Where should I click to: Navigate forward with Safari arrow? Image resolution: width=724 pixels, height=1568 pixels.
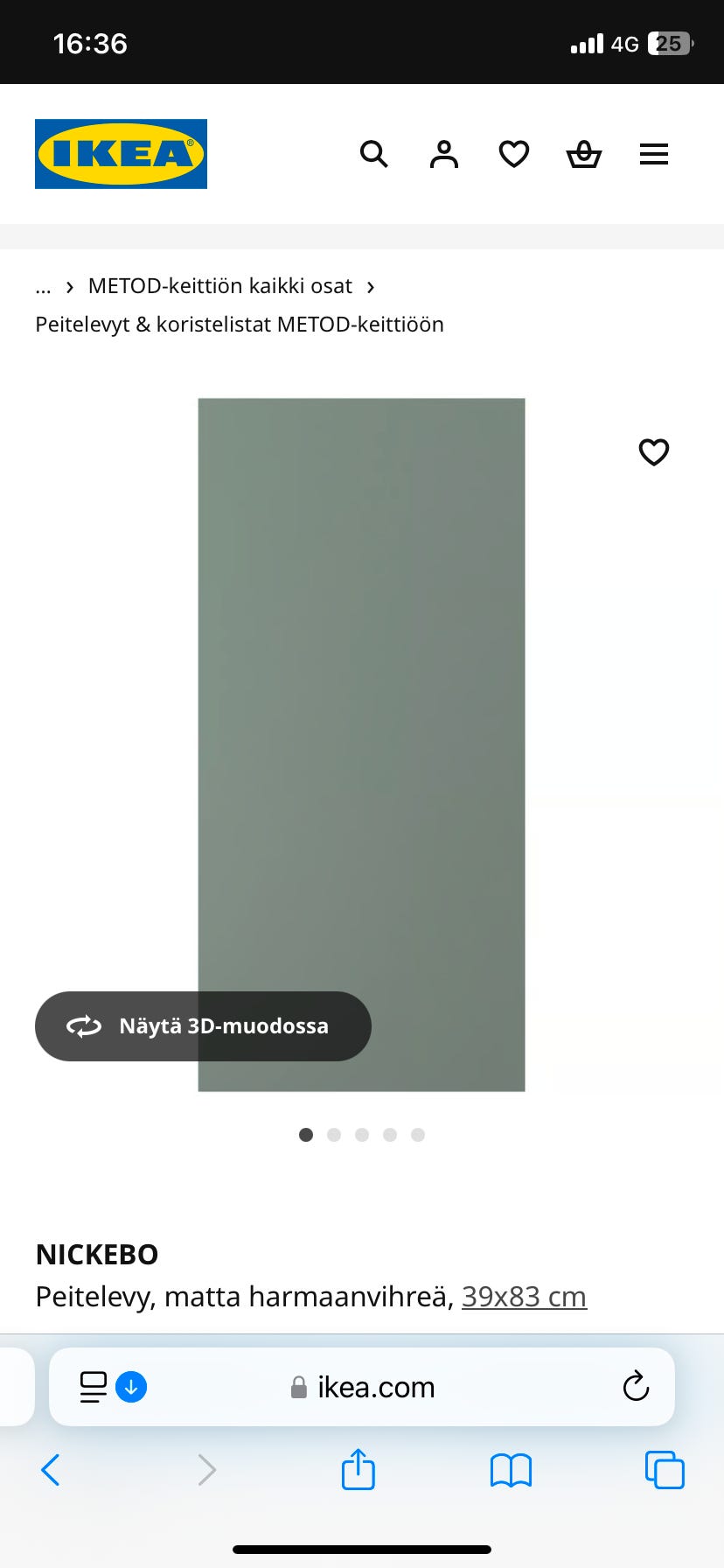tap(205, 1470)
